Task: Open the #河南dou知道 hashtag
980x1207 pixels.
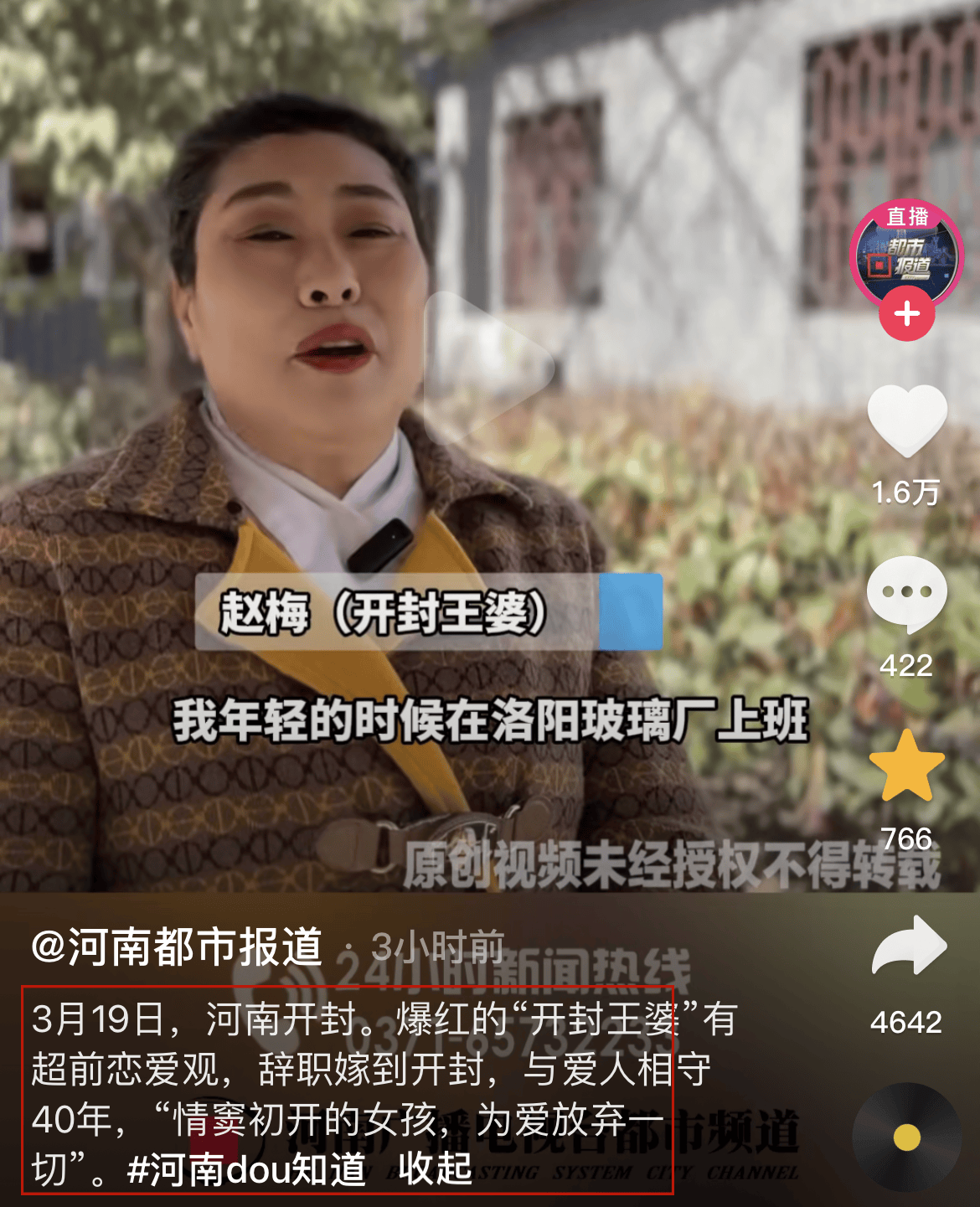Action: tap(246, 1169)
